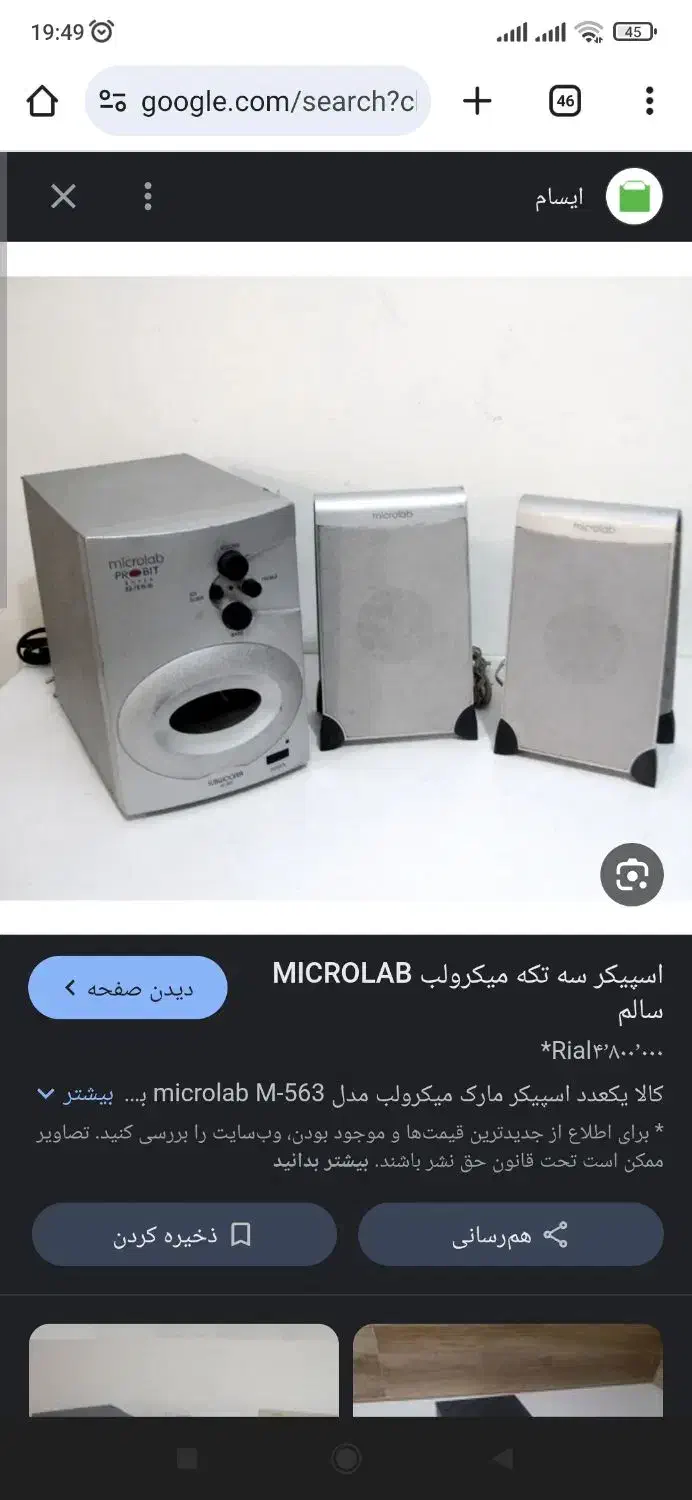Go to the browser home page
The width and height of the screenshot is (692, 1500).
[42, 101]
